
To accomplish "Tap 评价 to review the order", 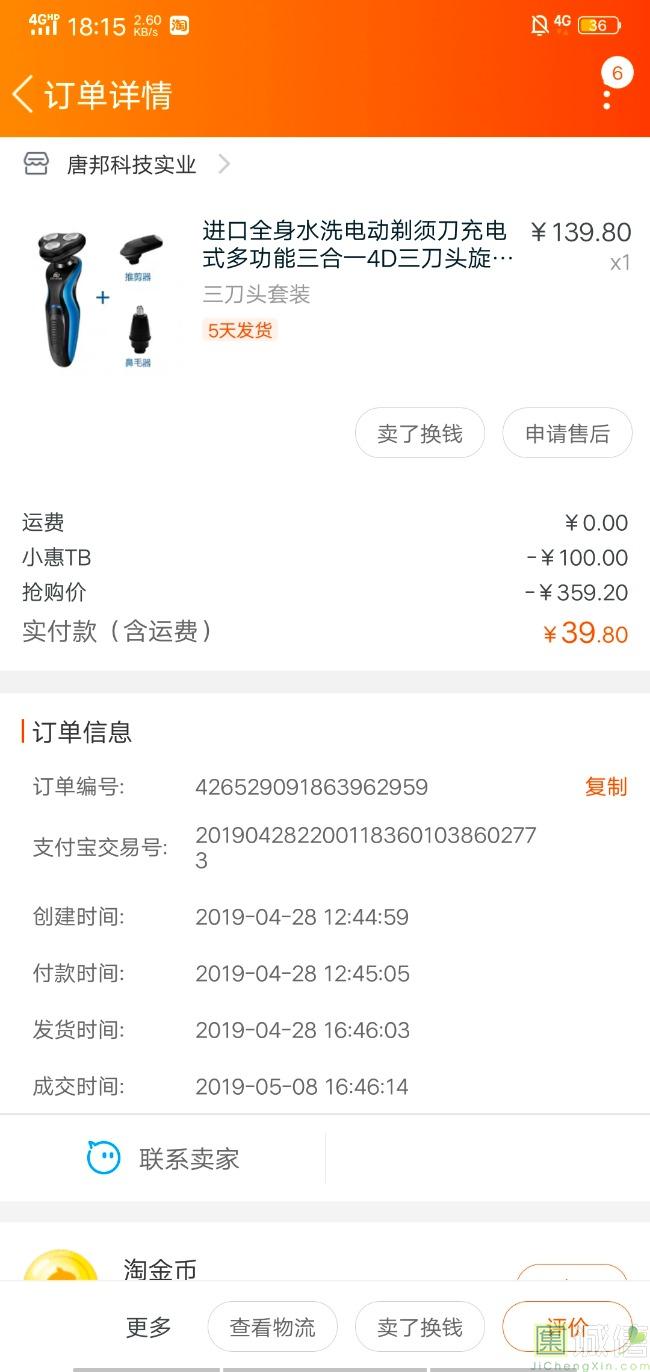I will [x=566, y=1326].
